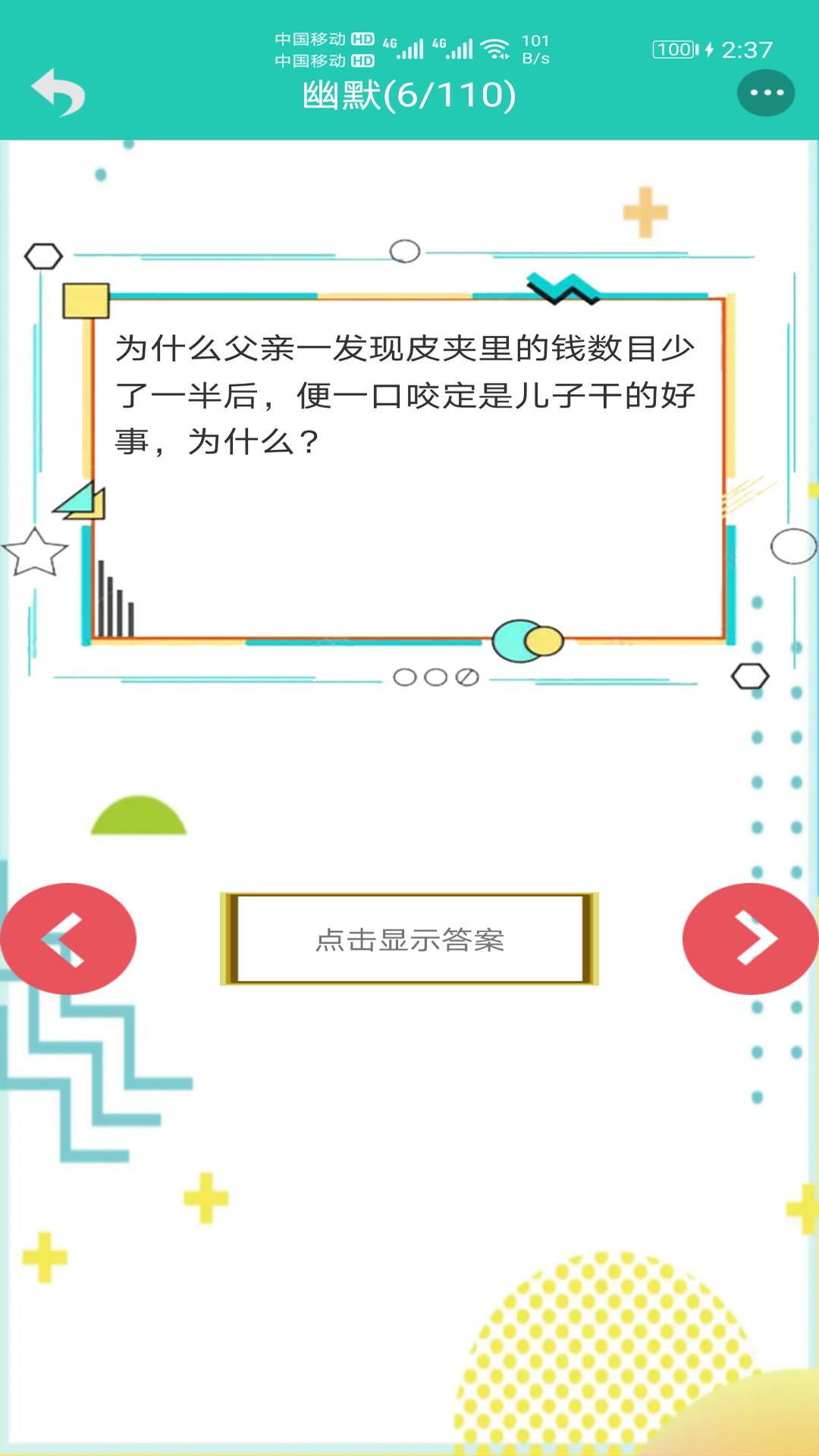The image size is (819, 1456).
Task: Advance to the next riddle
Action: point(752,939)
